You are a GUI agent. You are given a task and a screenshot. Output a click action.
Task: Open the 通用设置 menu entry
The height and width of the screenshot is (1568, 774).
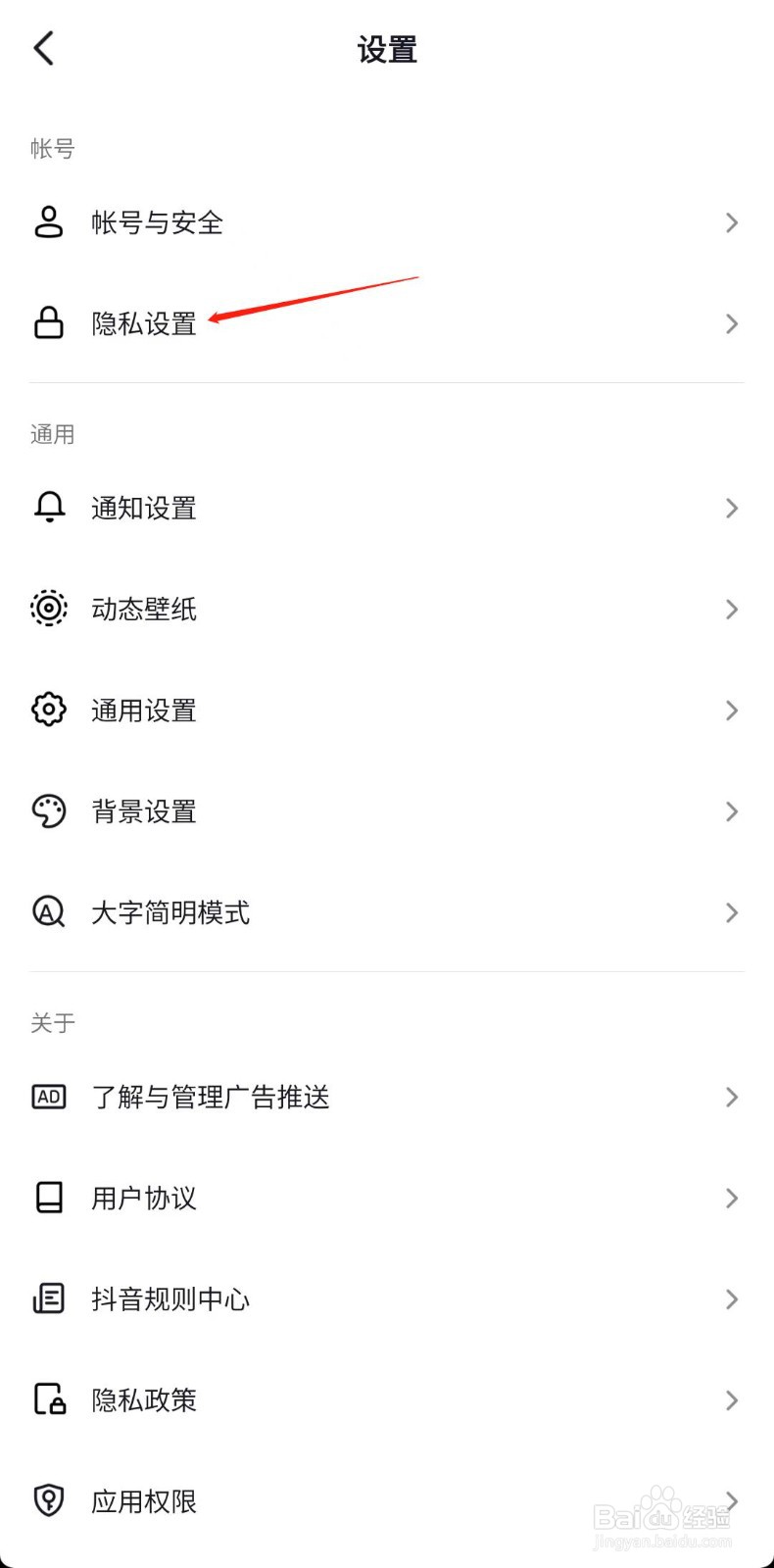pyautogui.click(x=143, y=710)
